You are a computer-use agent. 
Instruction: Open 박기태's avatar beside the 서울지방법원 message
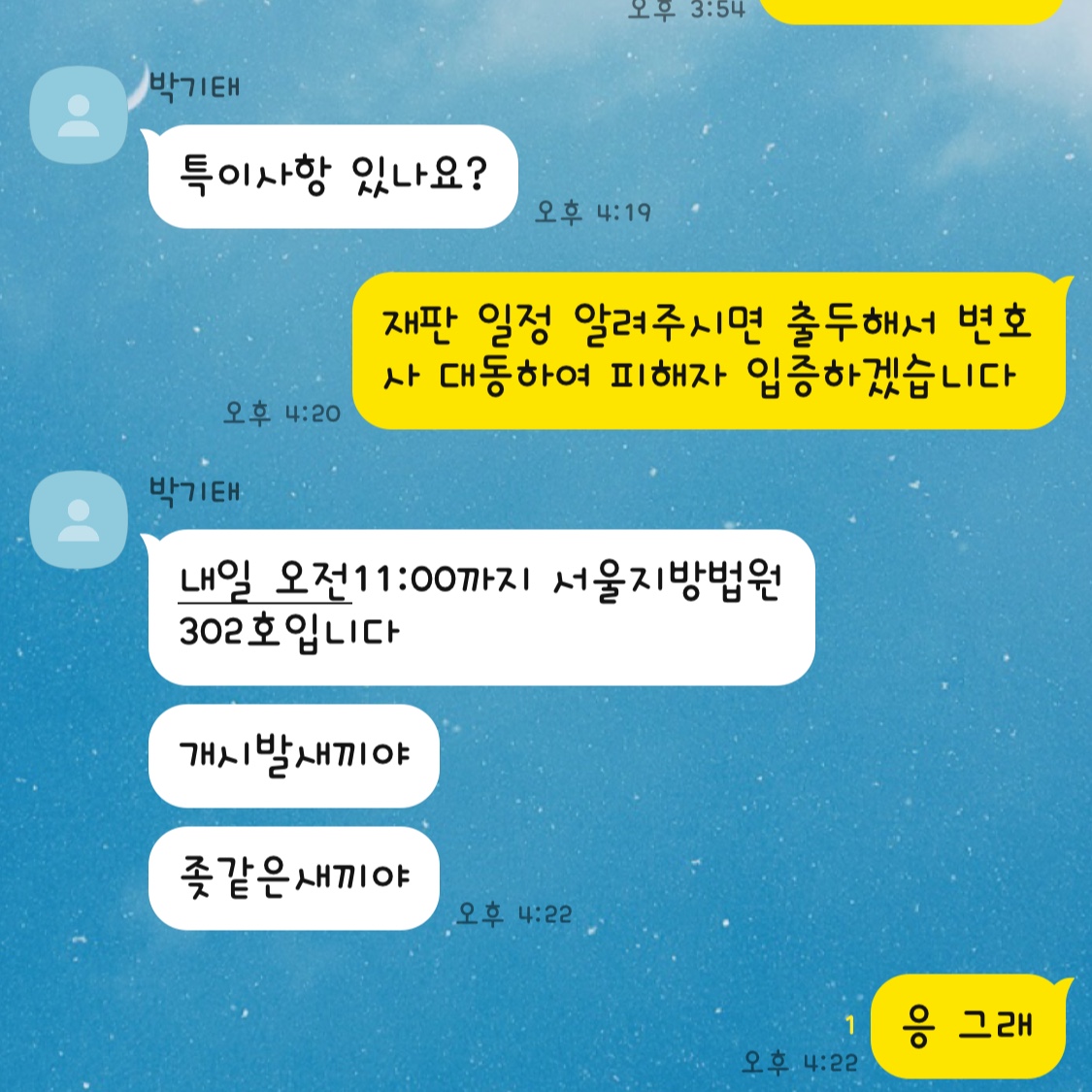(79, 519)
